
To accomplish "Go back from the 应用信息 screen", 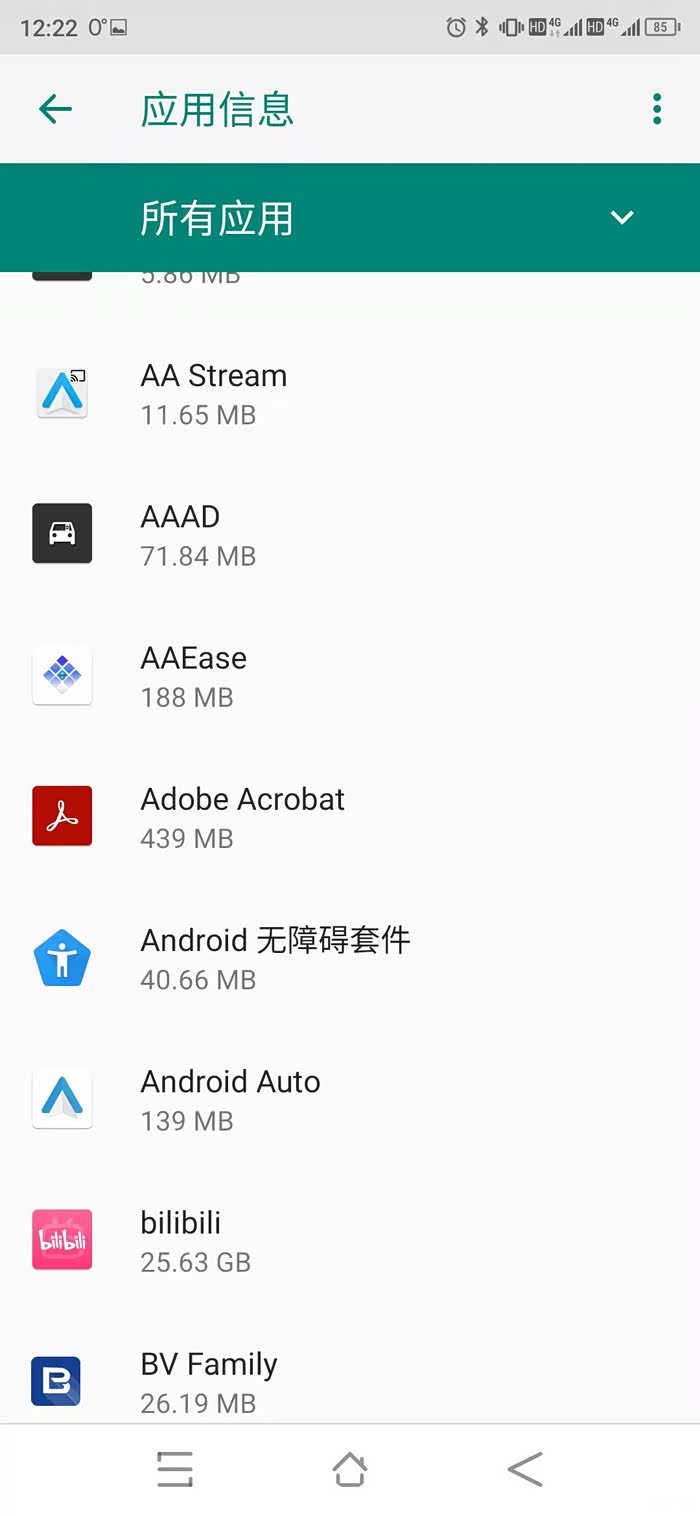I will tap(56, 109).
